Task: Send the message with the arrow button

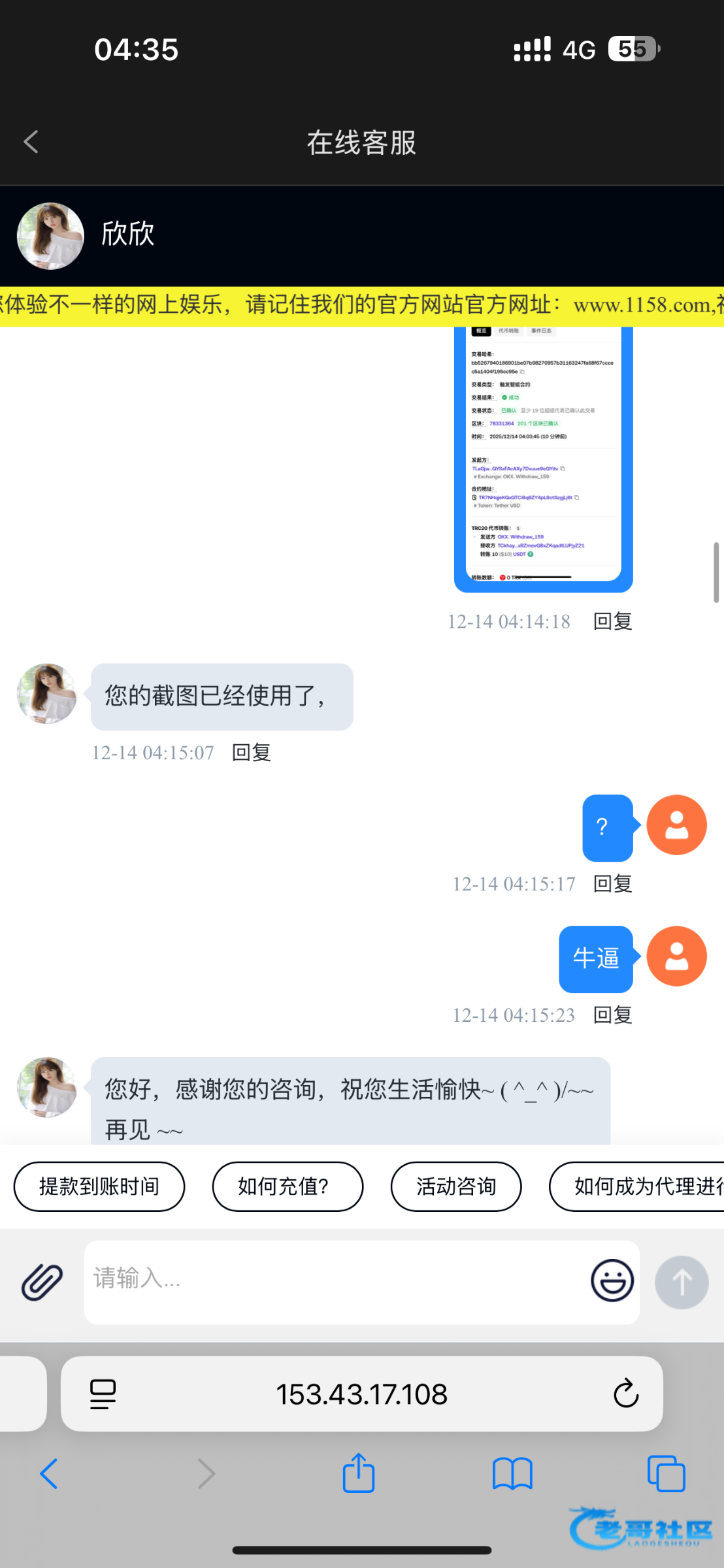Action: (x=682, y=1282)
